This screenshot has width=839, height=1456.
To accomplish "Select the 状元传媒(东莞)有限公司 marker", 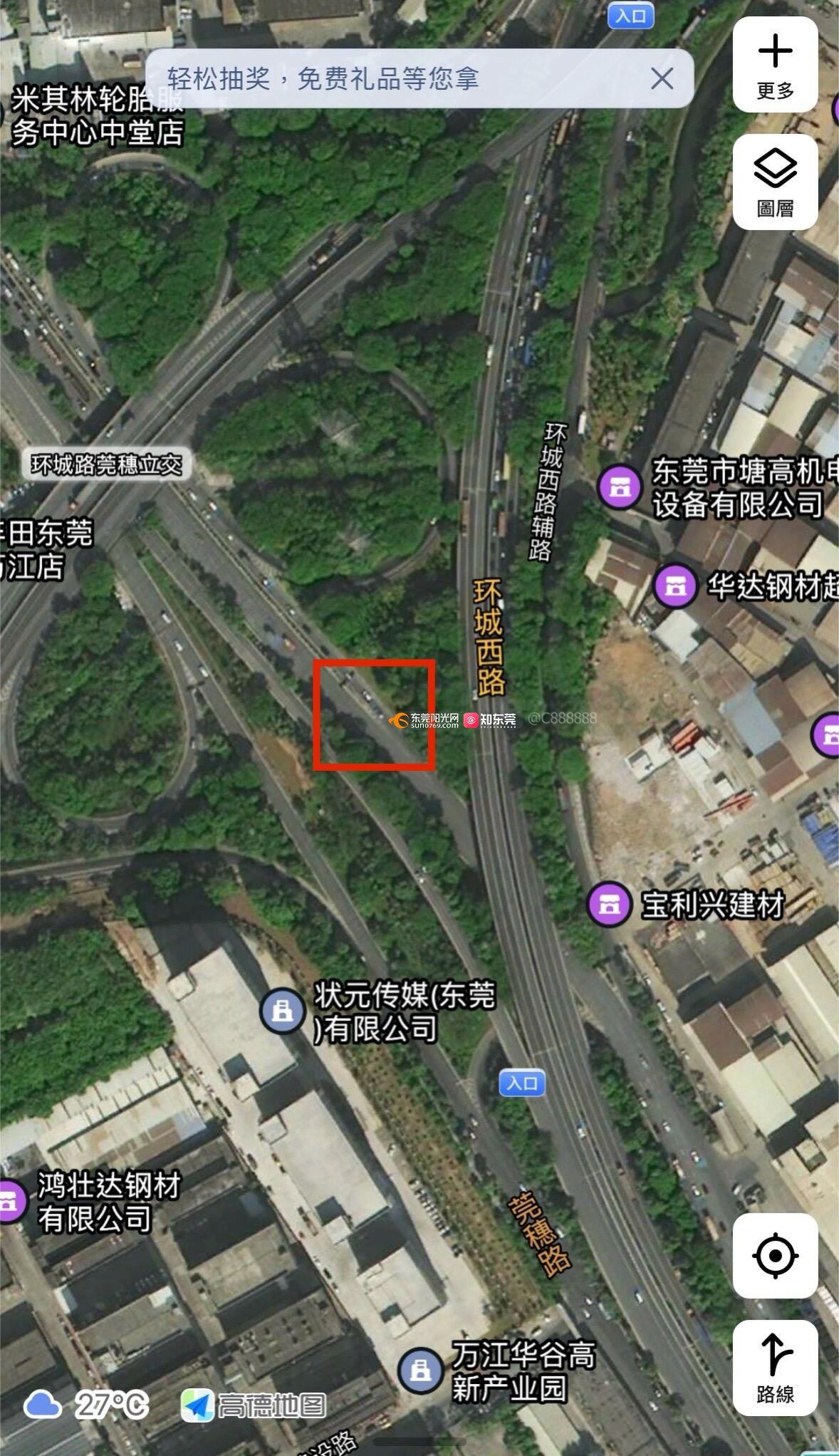I will coord(283,1010).
